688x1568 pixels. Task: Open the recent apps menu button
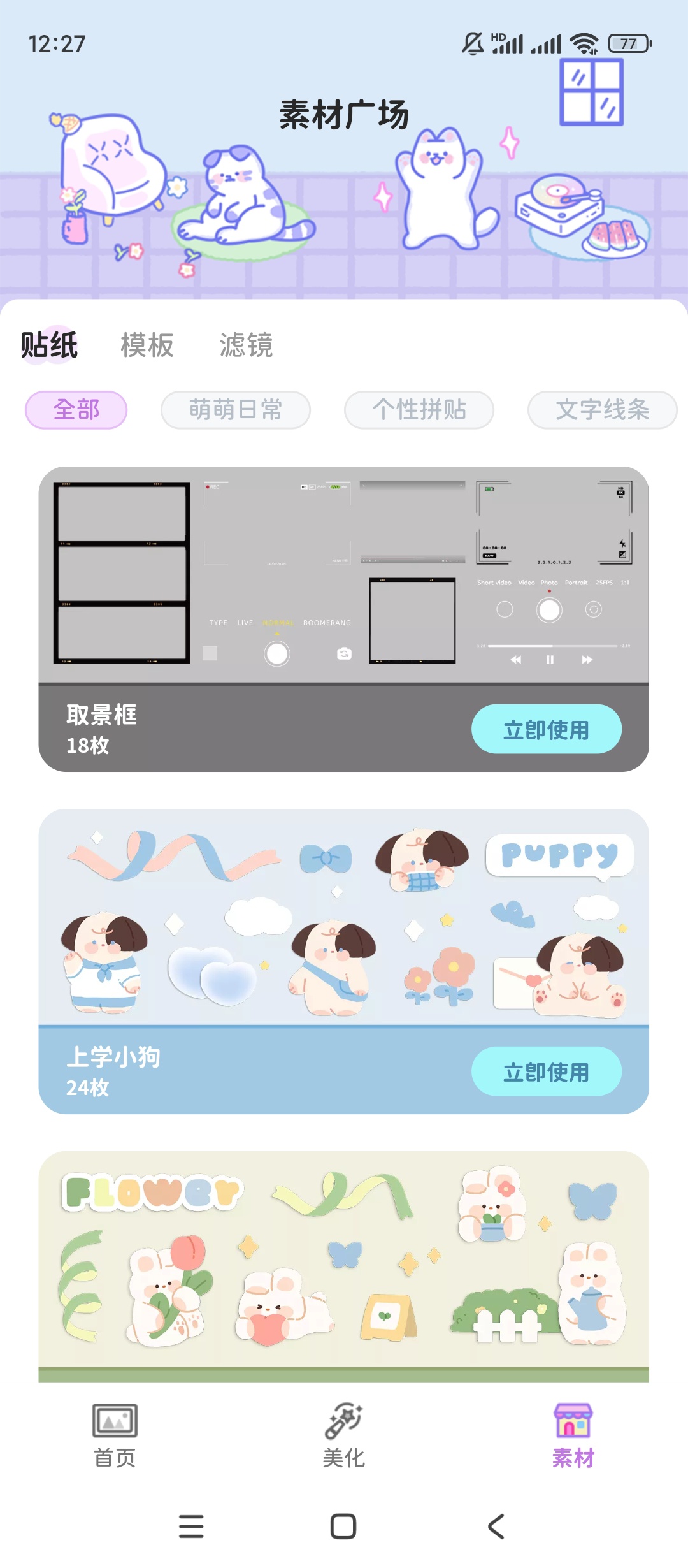(191, 1527)
